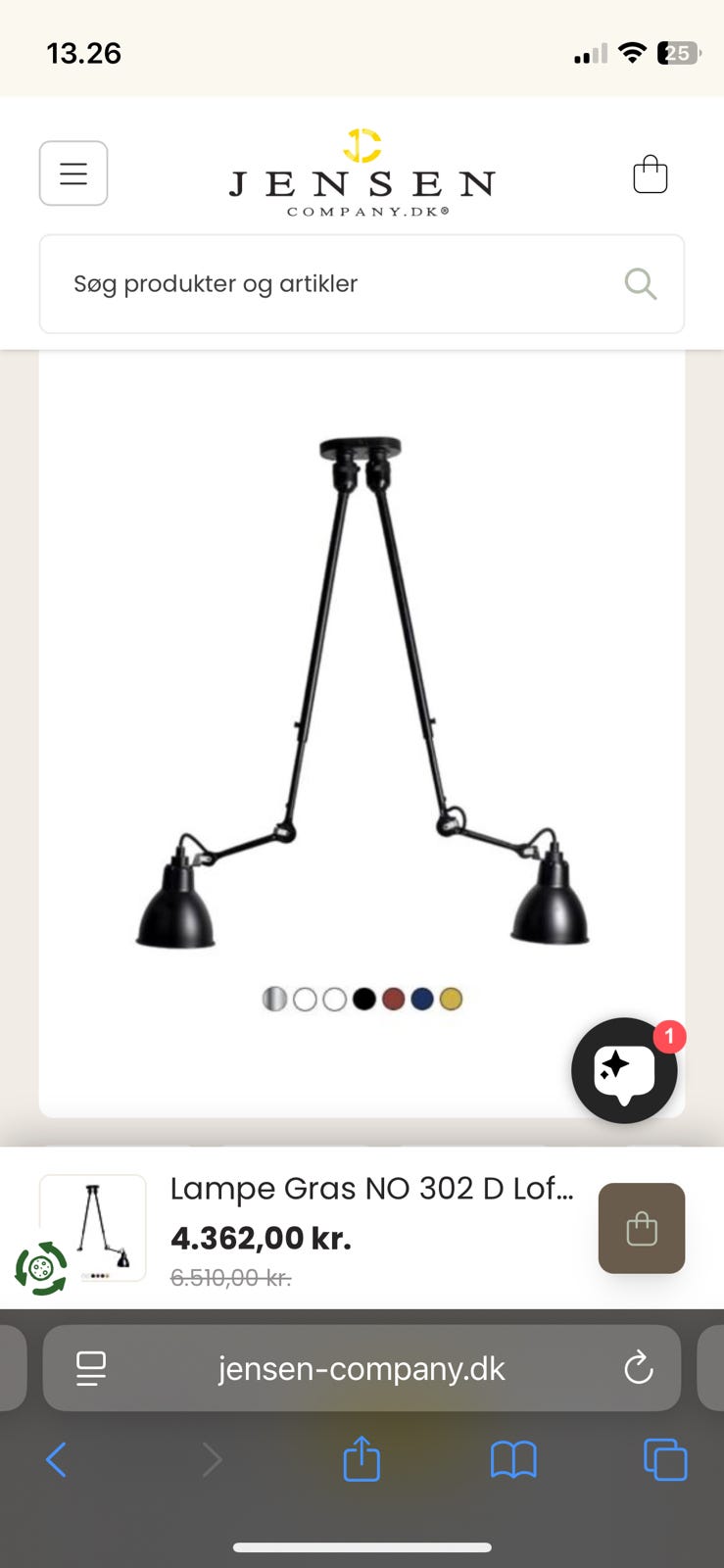
Task: Open the Lampe Gras NO 302 product link
Action: coord(370,1188)
